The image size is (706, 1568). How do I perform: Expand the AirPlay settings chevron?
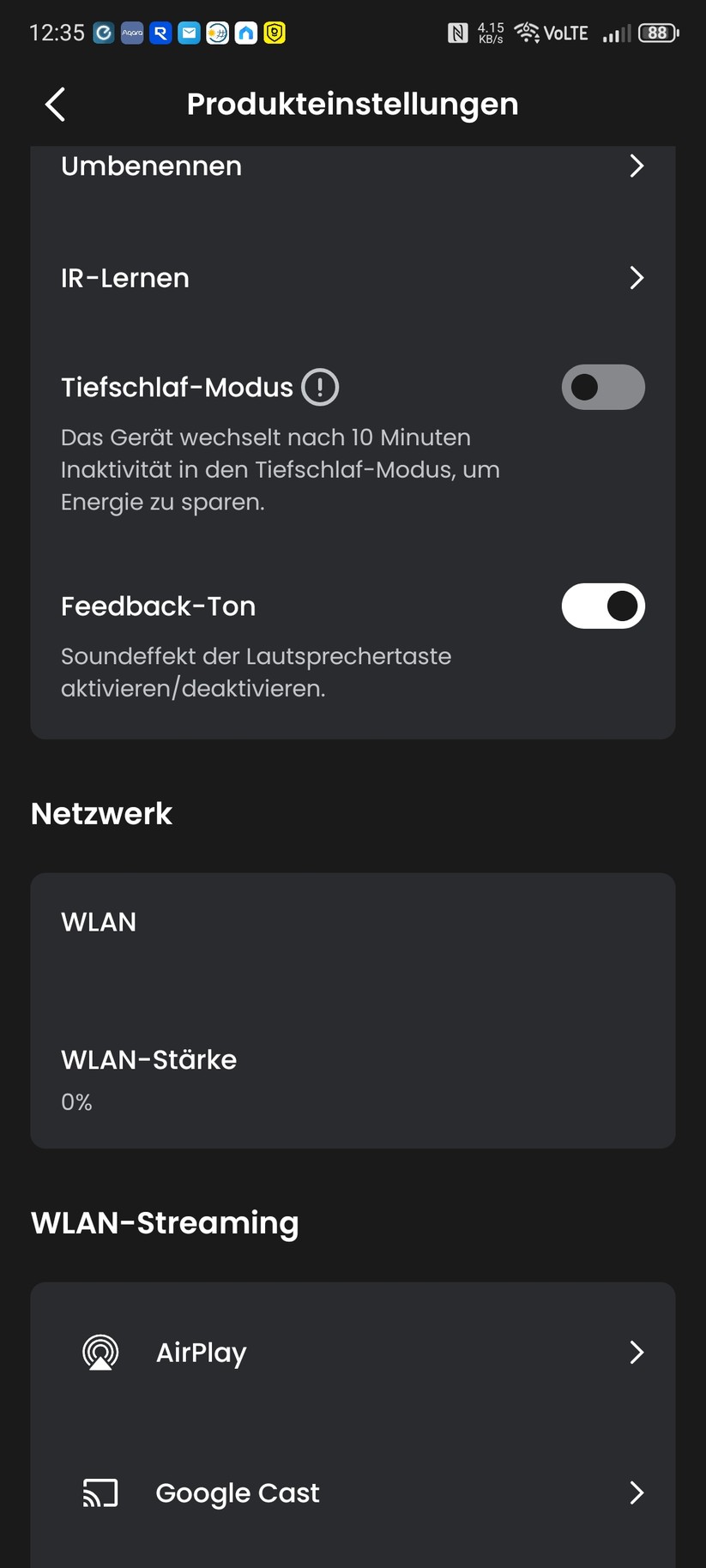point(636,1352)
